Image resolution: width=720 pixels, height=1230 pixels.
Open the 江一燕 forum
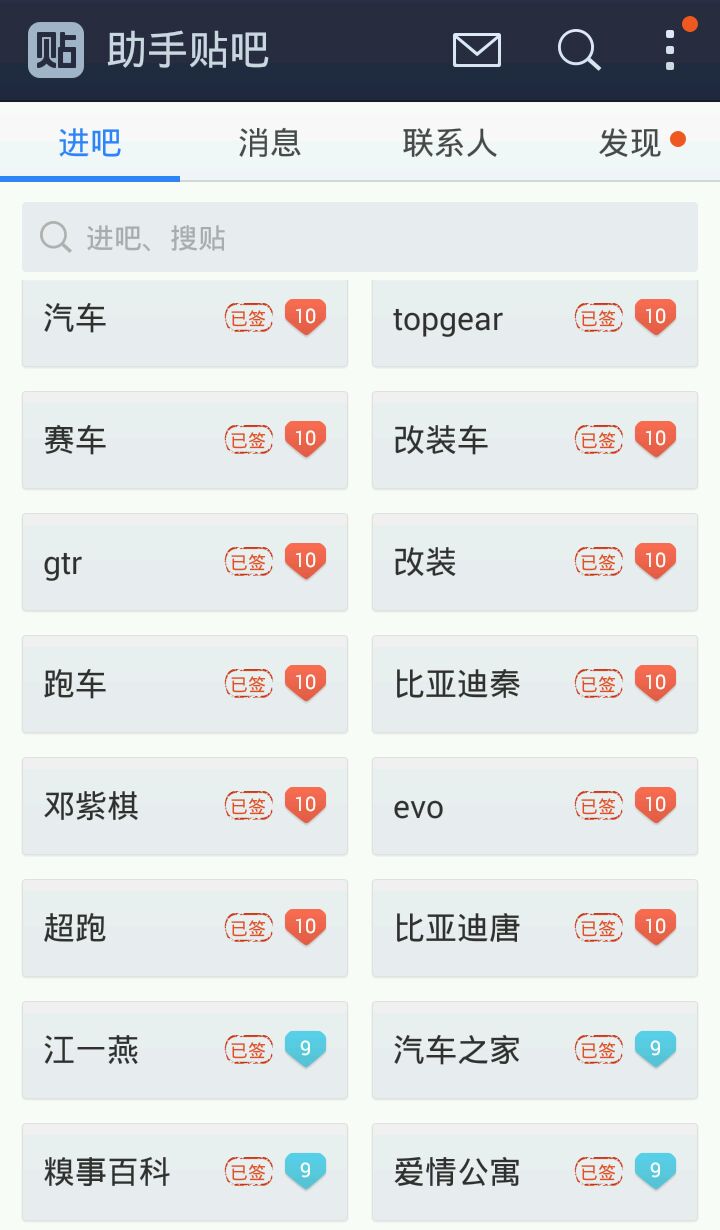pos(185,1050)
